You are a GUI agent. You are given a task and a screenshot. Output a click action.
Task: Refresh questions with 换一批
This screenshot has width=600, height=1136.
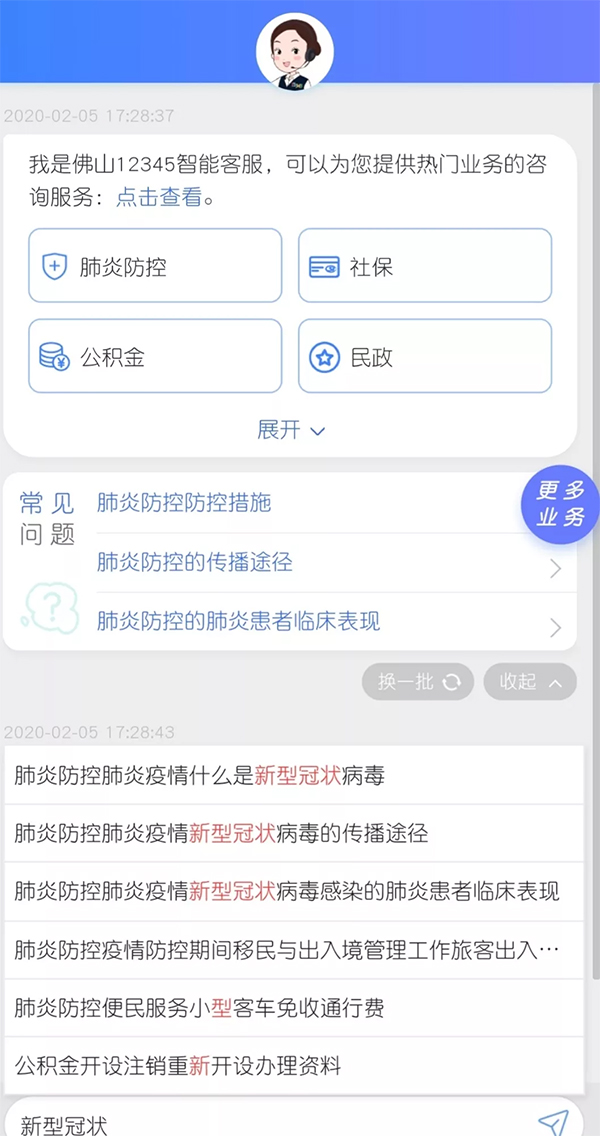pyautogui.click(x=418, y=682)
